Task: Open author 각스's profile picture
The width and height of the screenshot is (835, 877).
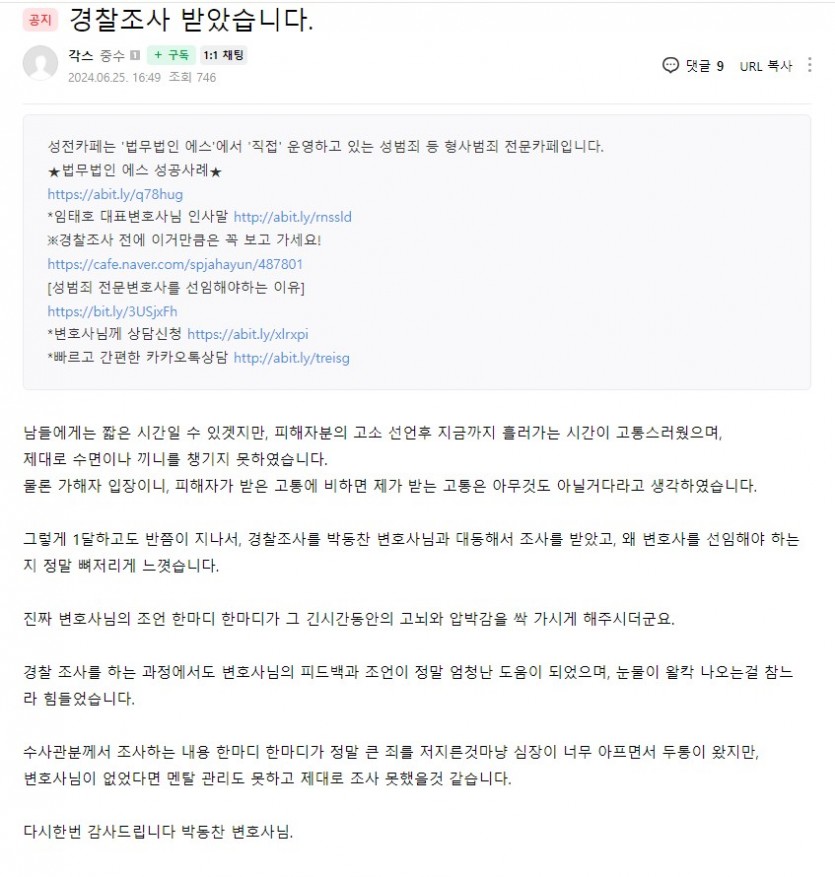Action: (40, 64)
